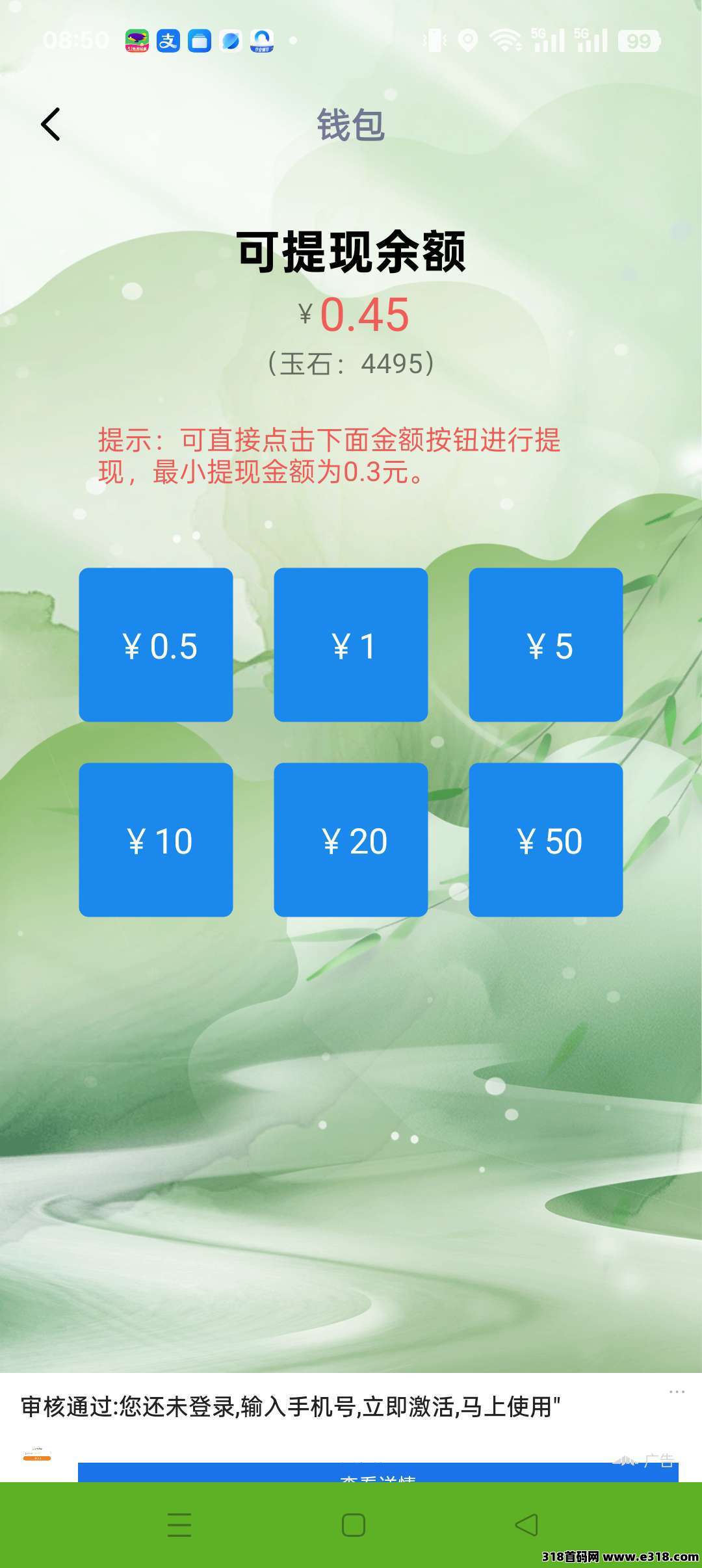The width and height of the screenshot is (702, 1568).
Task: Choose the ¥5 withdrawal option
Action: [546, 645]
